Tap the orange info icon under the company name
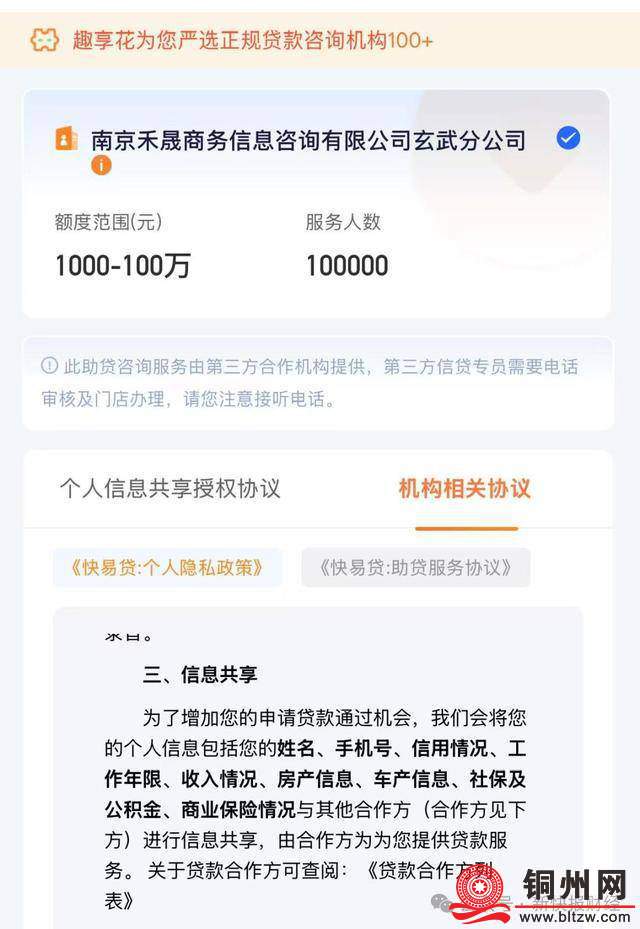Screen dimensions: 640x929 [101, 165]
